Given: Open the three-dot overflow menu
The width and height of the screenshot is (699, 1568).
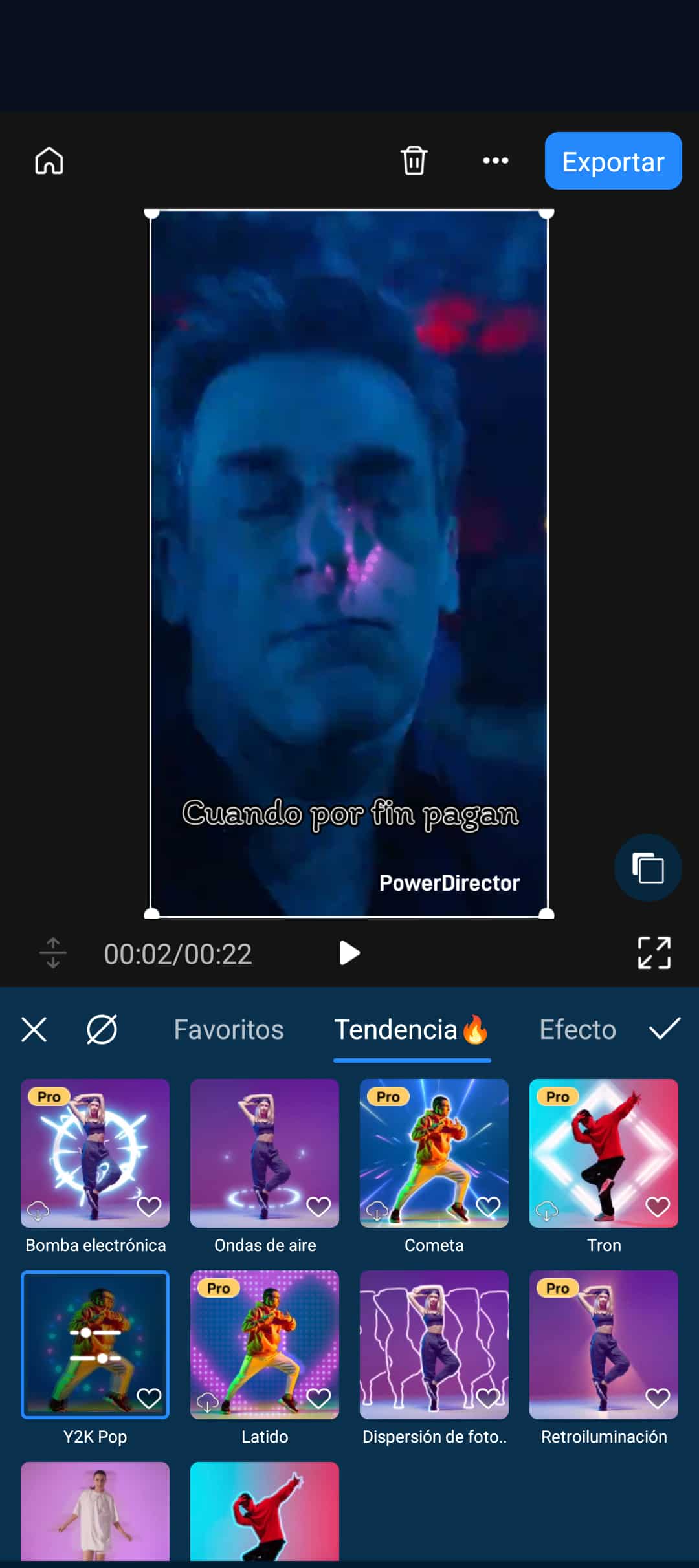Looking at the screenshot, I should pos(495,161).
